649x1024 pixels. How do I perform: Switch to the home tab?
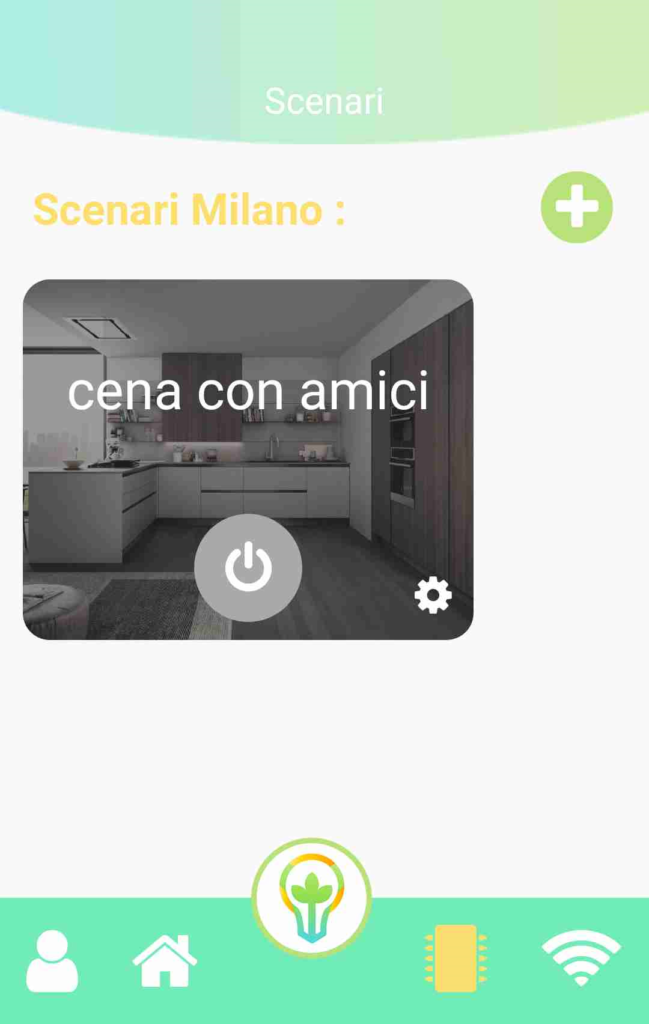[x=165, y=960]
